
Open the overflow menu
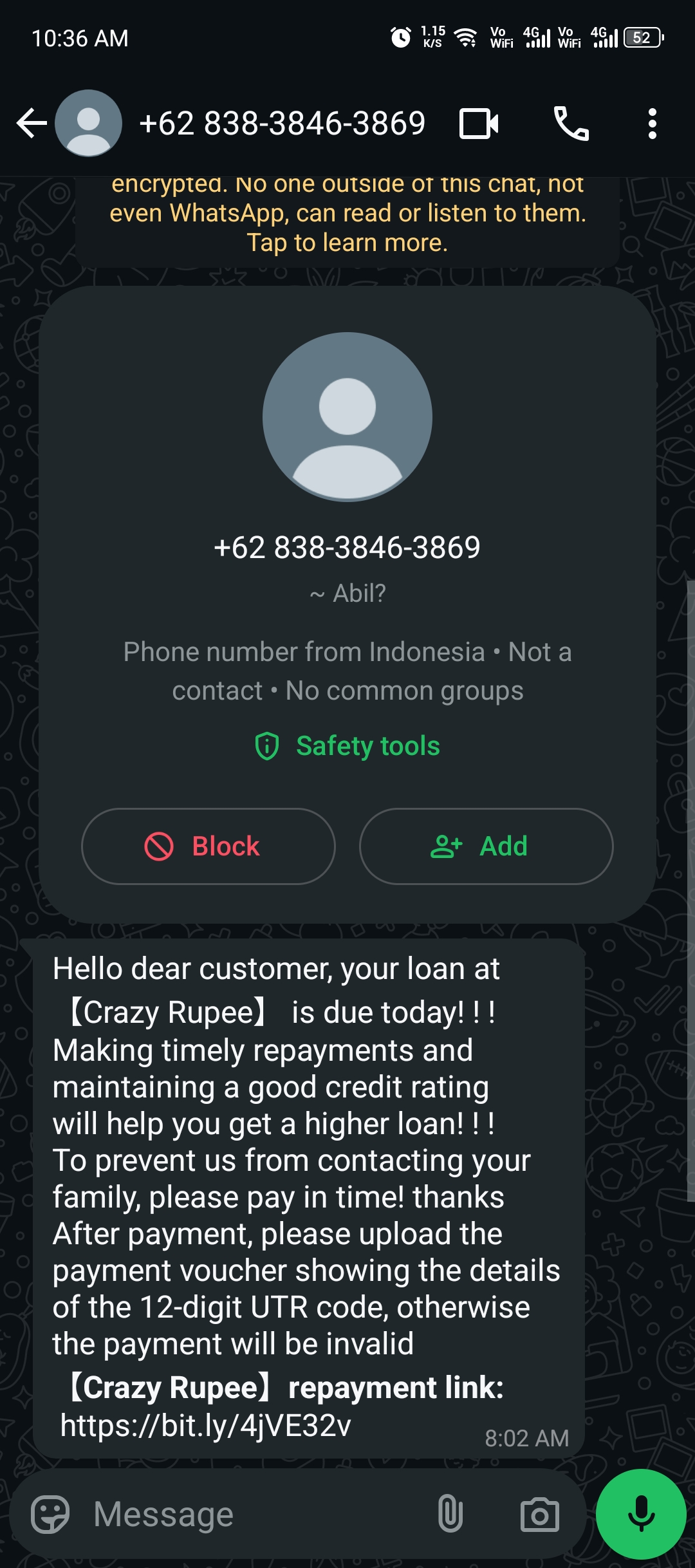[652, 124]
